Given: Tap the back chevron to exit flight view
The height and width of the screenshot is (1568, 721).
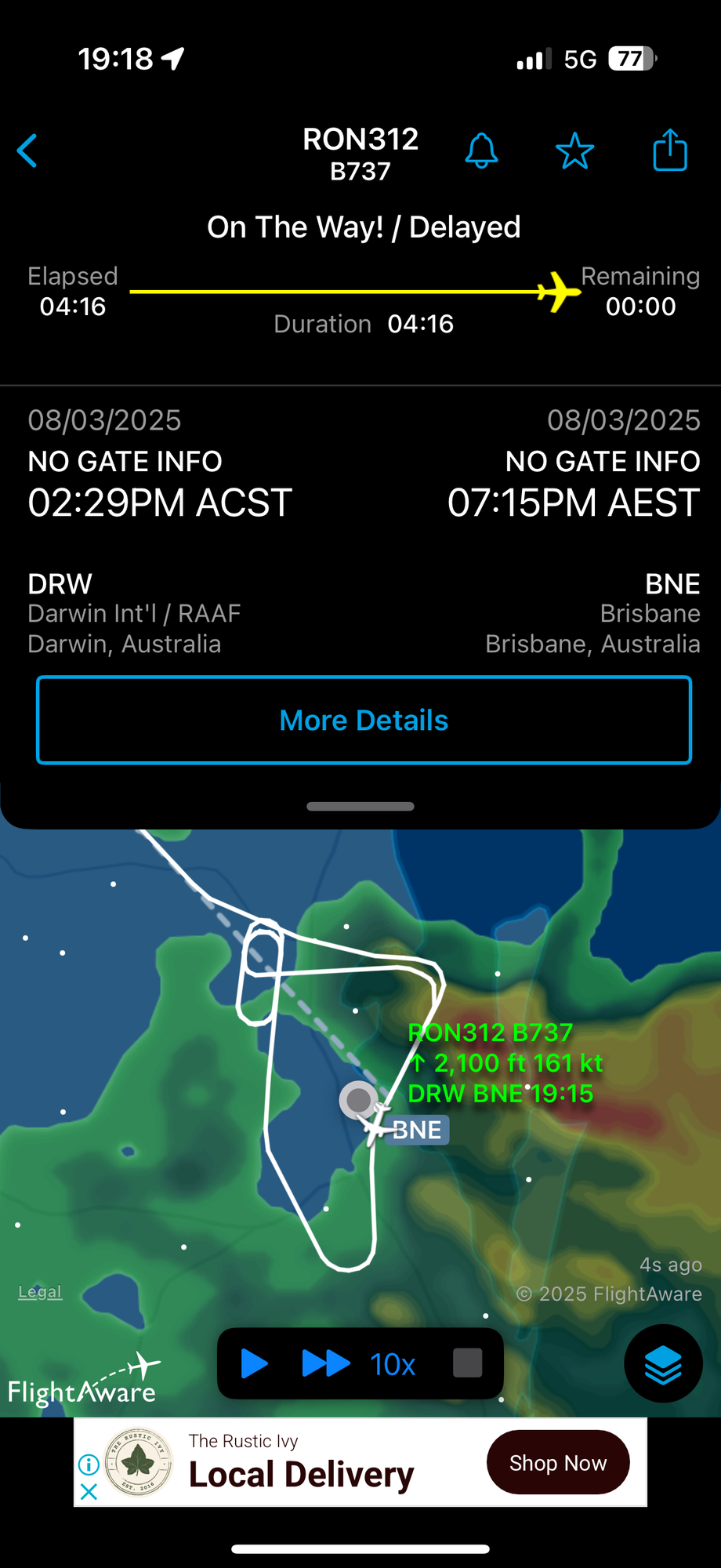Looking at the screenshot, I should pos(27,151).
